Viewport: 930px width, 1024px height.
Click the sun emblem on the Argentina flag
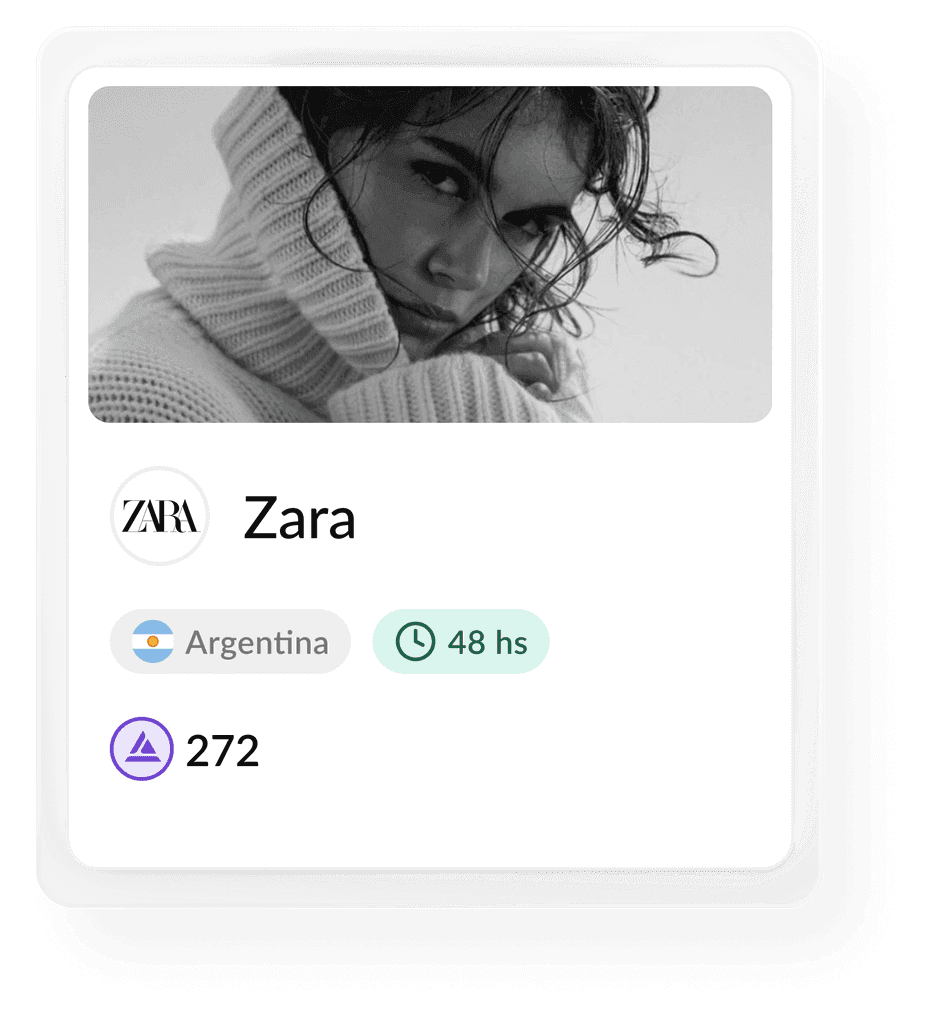tap(151, 642)
